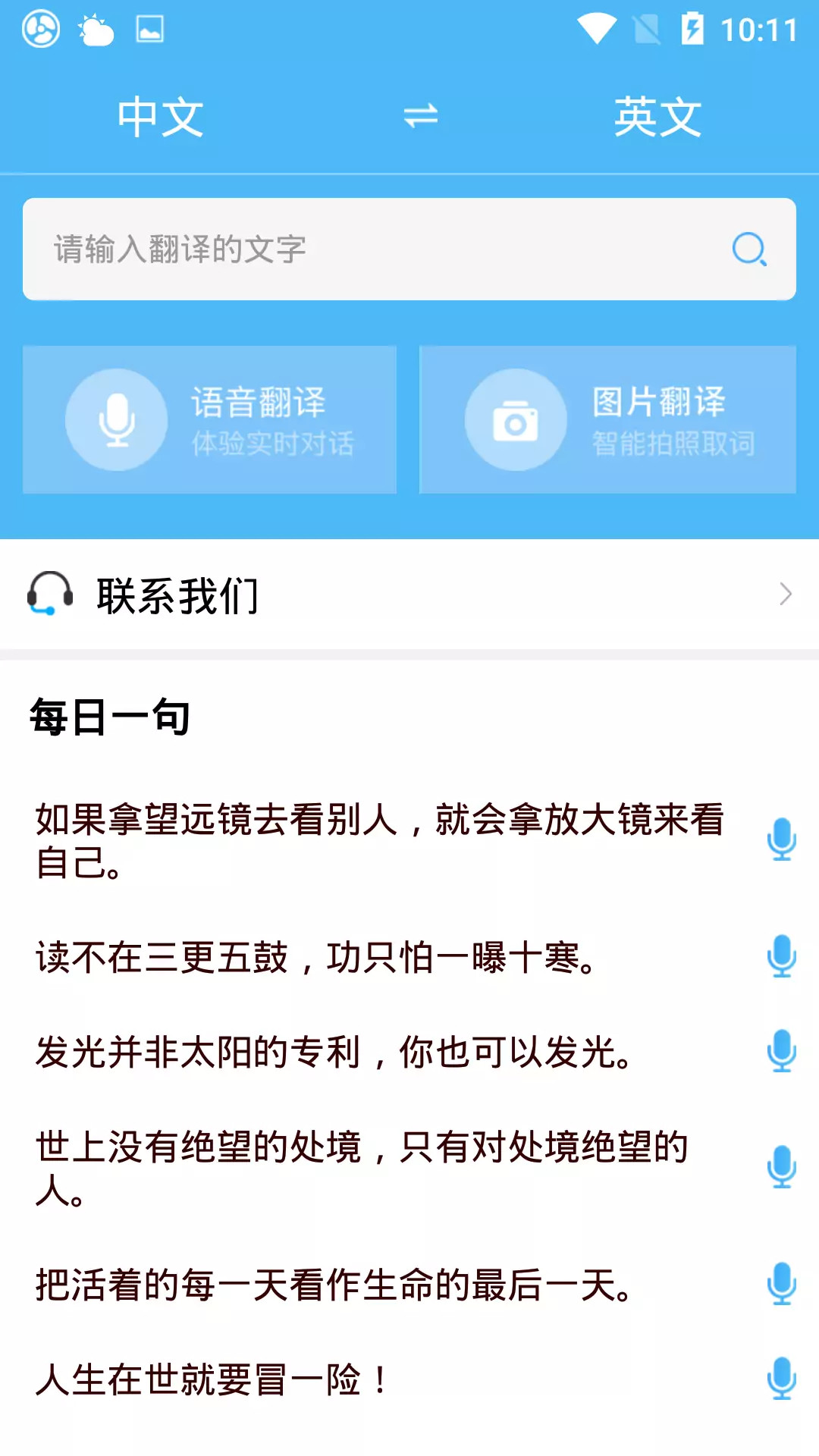
Task: Tap the camera icon for photo translation
Action: (x=515, y=419)
